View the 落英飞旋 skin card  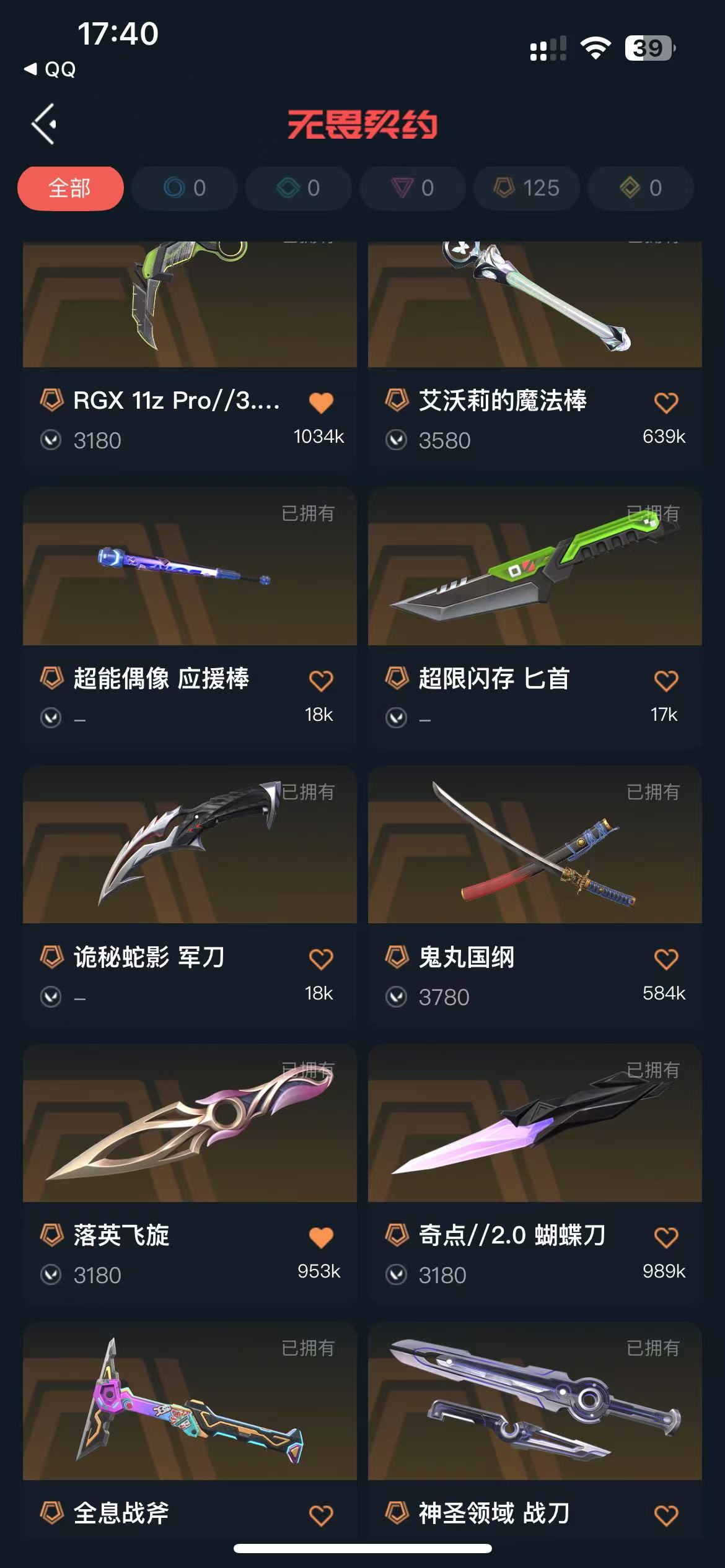pos(190,1123)
